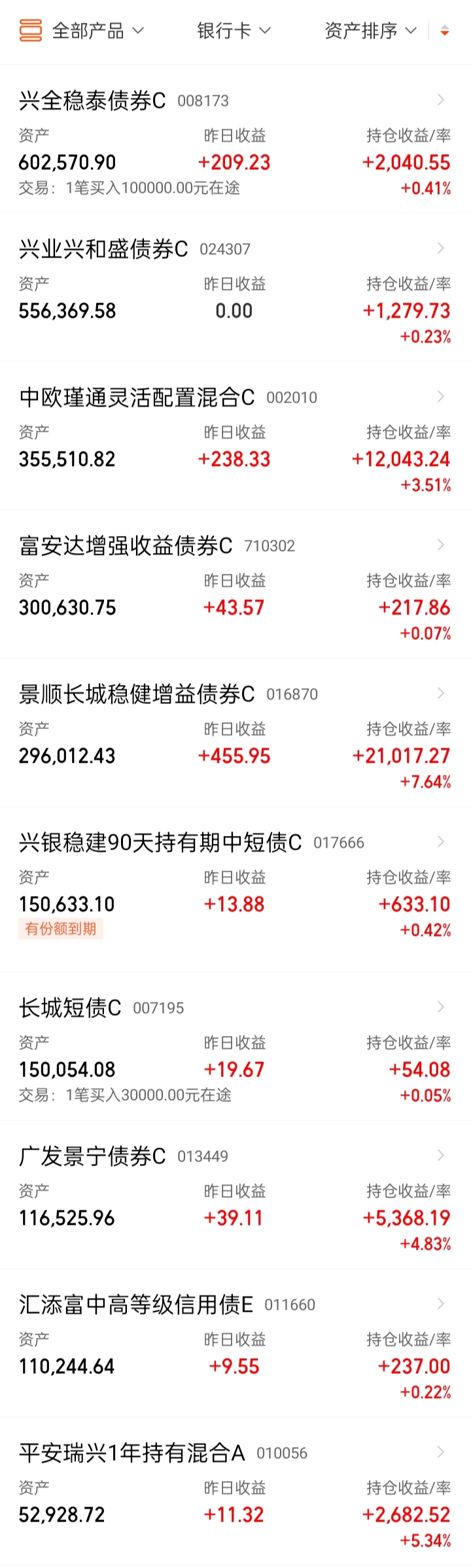The width and height of the screenshot is (471, 1568).
Task: View 兴银稳建90天持有期中短债C holding
Action: (x=160, y=842)
